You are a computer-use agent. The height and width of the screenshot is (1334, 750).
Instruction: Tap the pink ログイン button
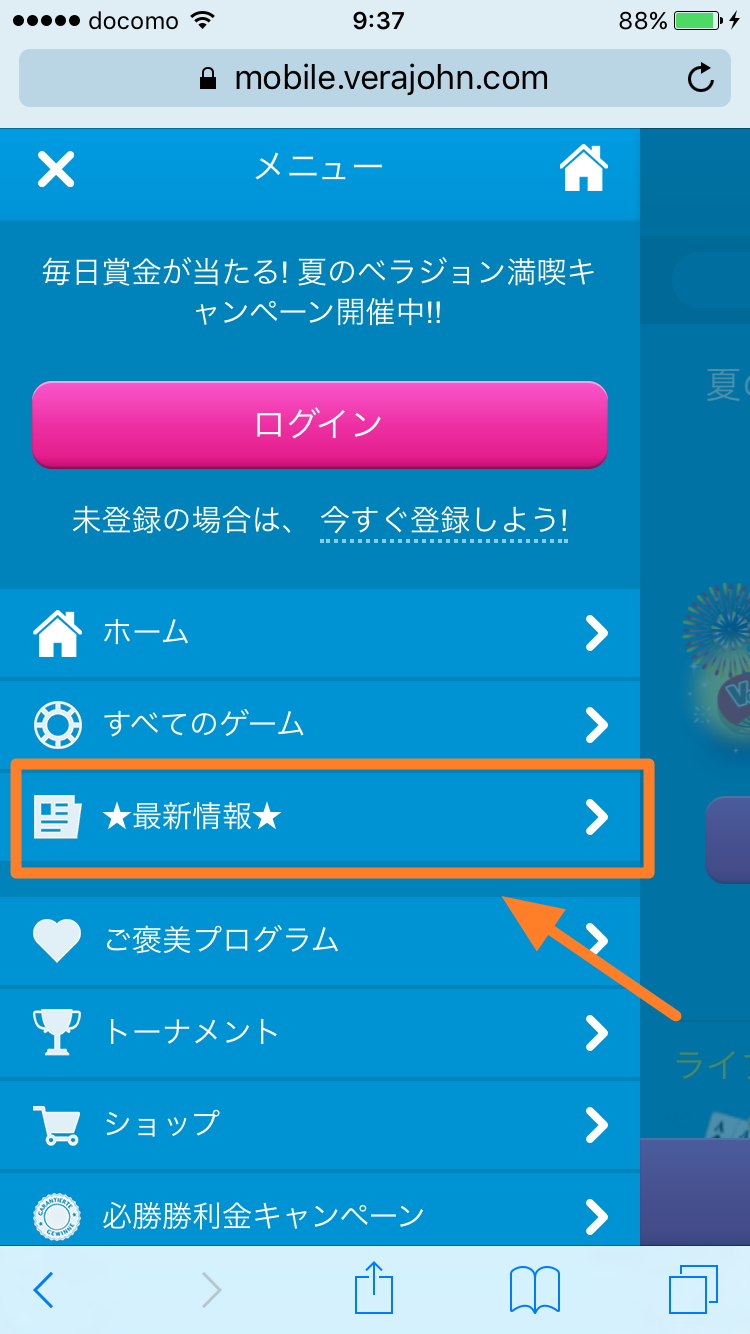(319, 424)
